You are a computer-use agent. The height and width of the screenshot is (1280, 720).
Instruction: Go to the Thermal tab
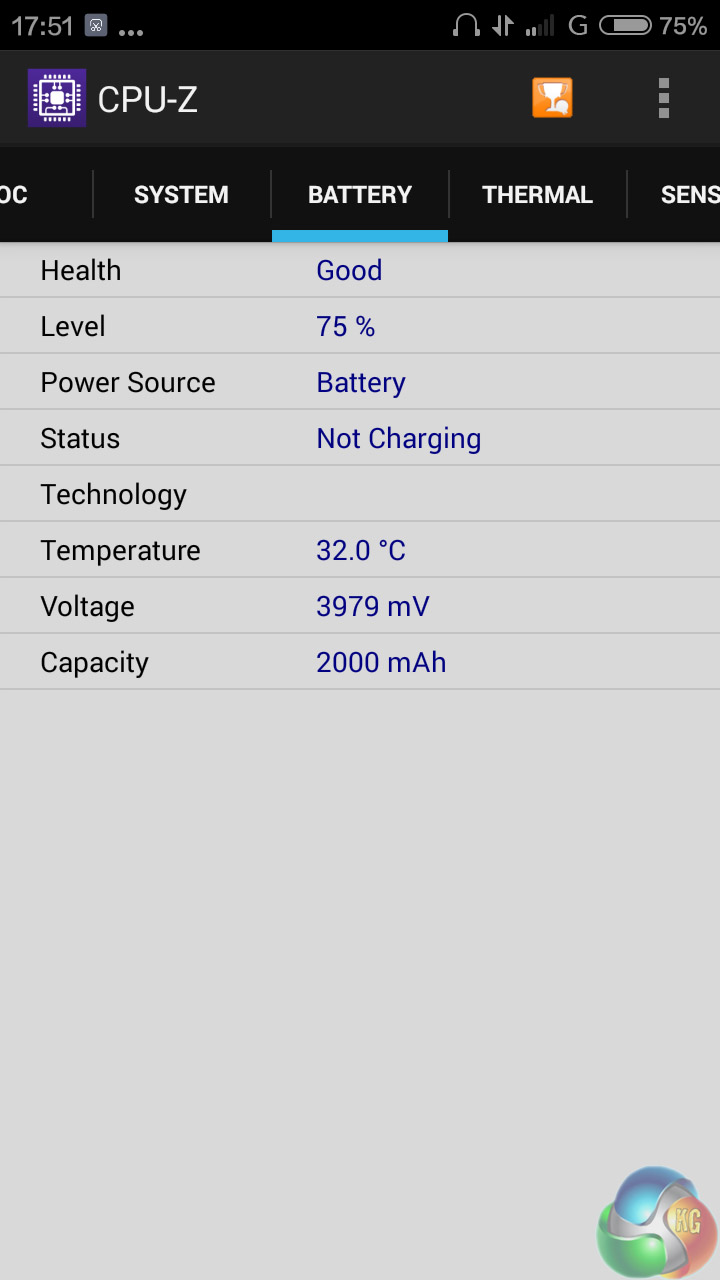click(x=537, y=195)
